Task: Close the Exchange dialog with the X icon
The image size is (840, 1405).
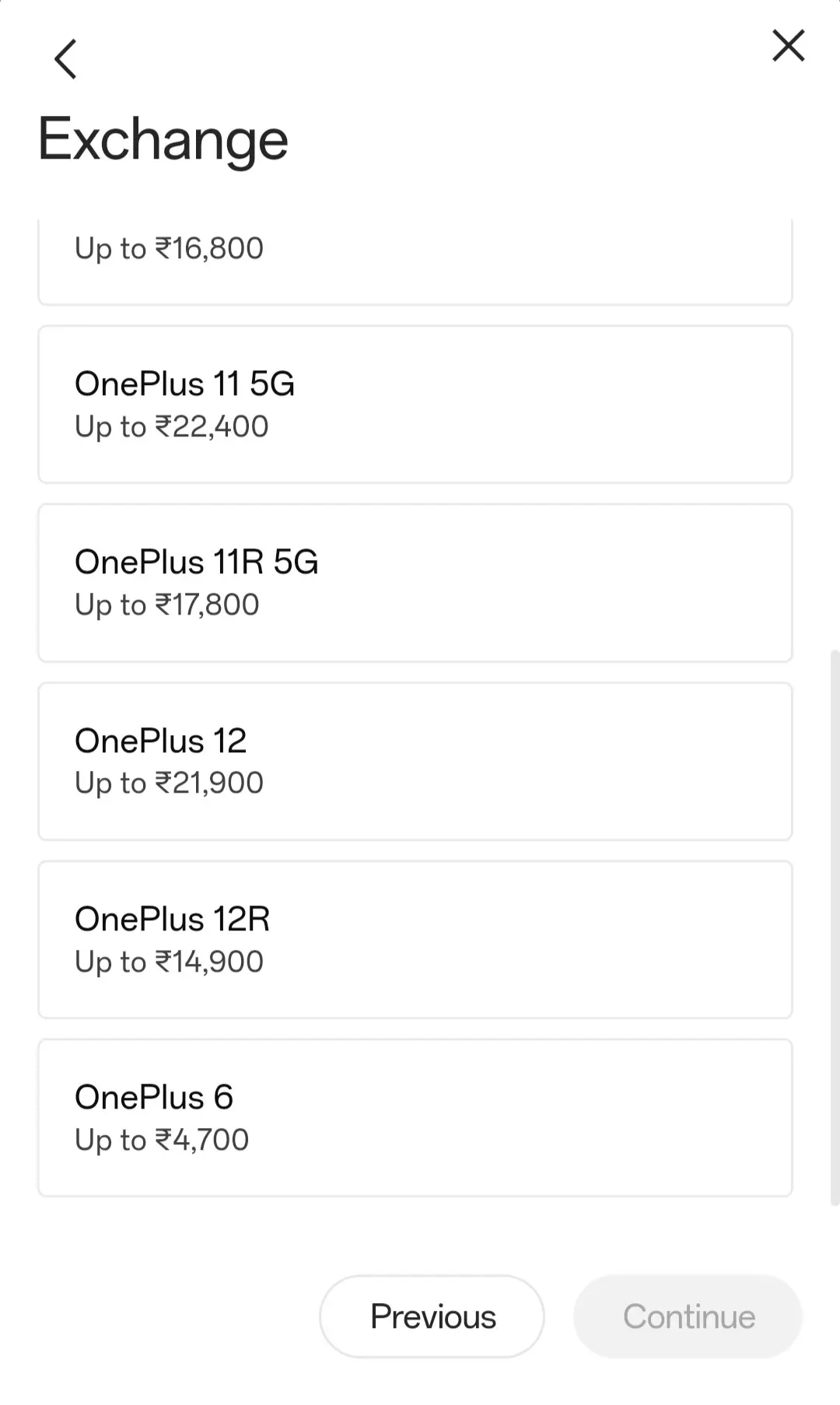Action: click(789, 46)
